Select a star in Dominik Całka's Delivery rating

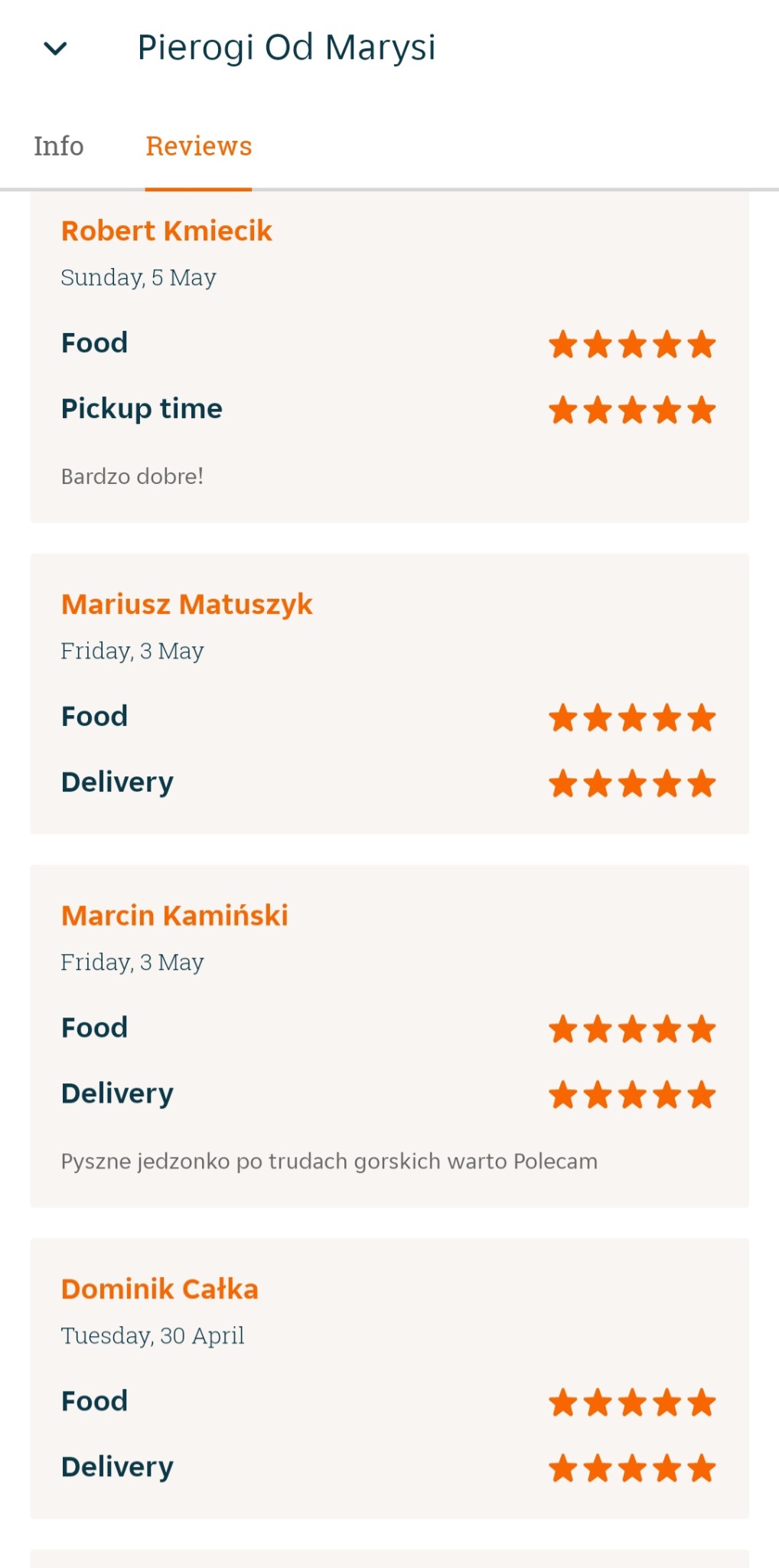(x=631, y=1468)
